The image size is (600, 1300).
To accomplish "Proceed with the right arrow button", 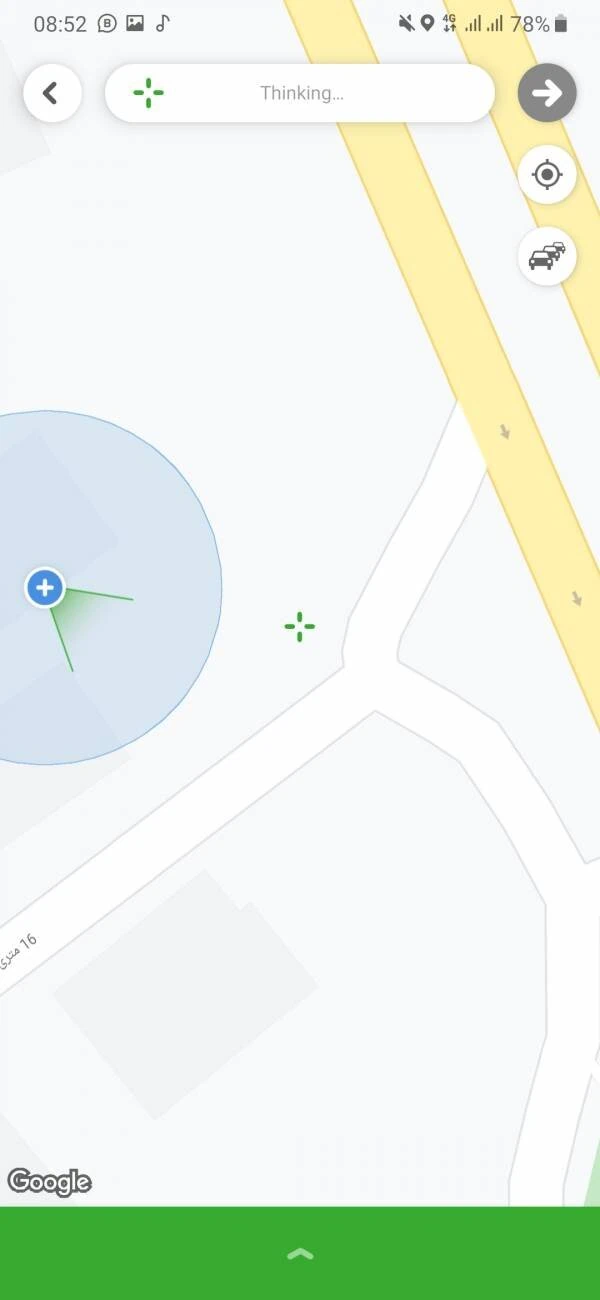I will [547, 93].
